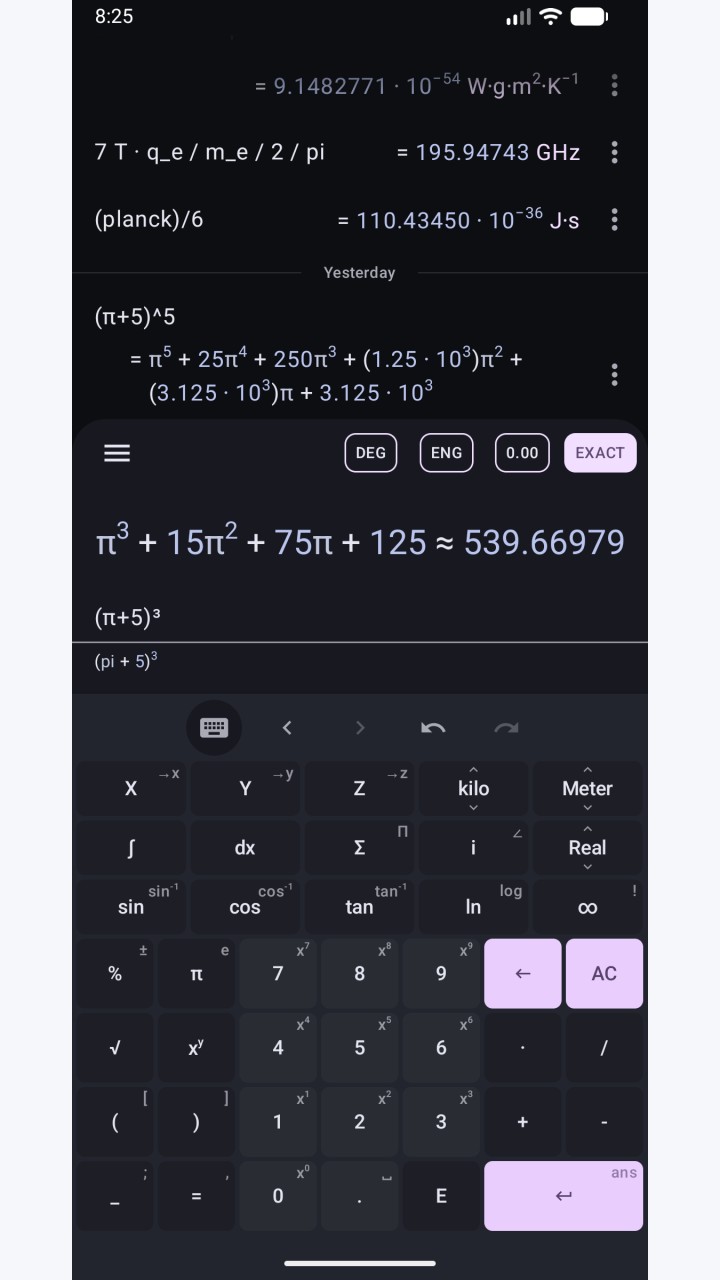Viewport: 720px width, 1280px height.
Task: Open the hamburger drawer menu
Action: click(117, 453)
